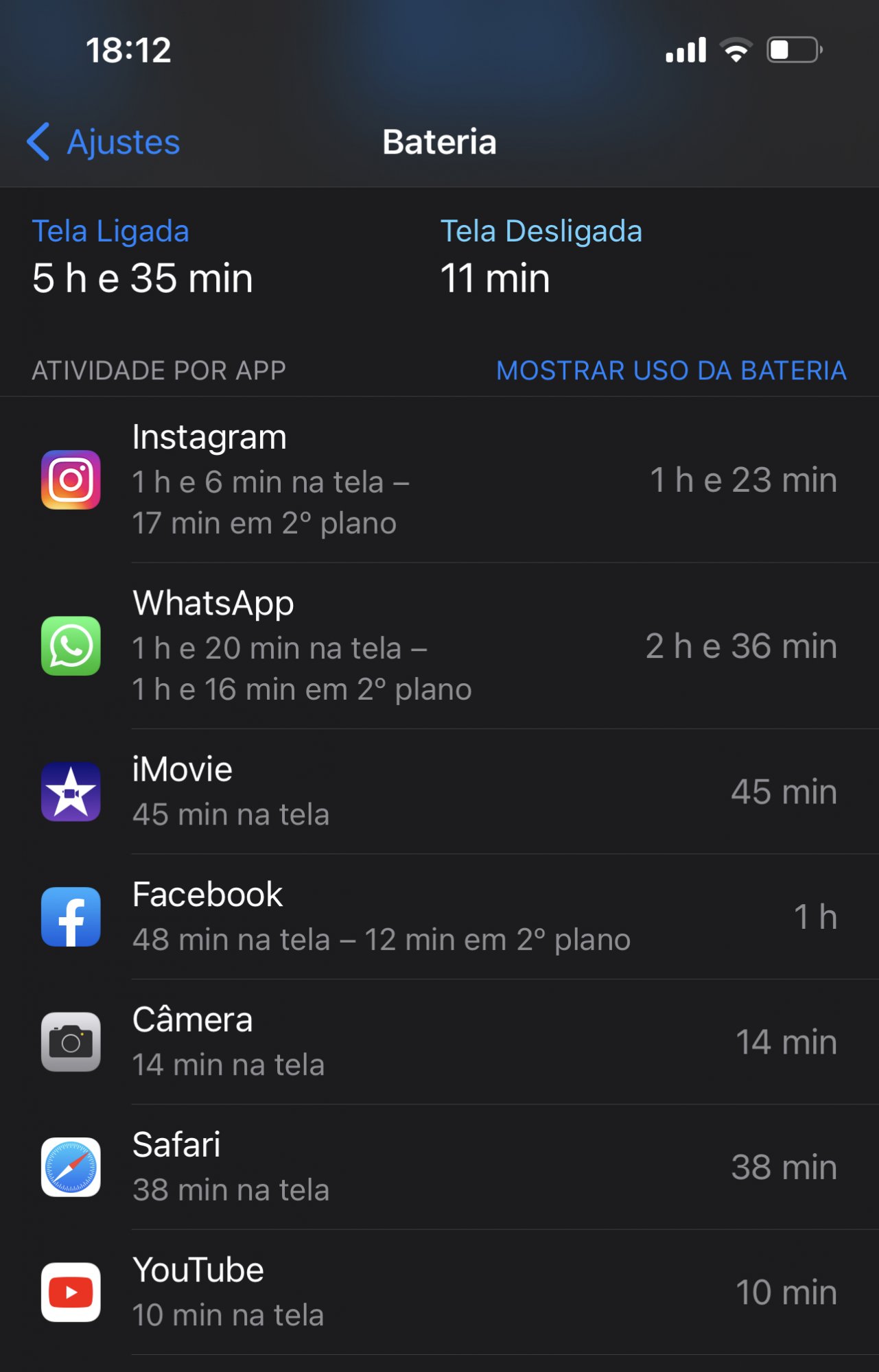This screenshot has height=1372, width=879.
Task: Tap the iMovie activity row
Action: click(439, 792)
